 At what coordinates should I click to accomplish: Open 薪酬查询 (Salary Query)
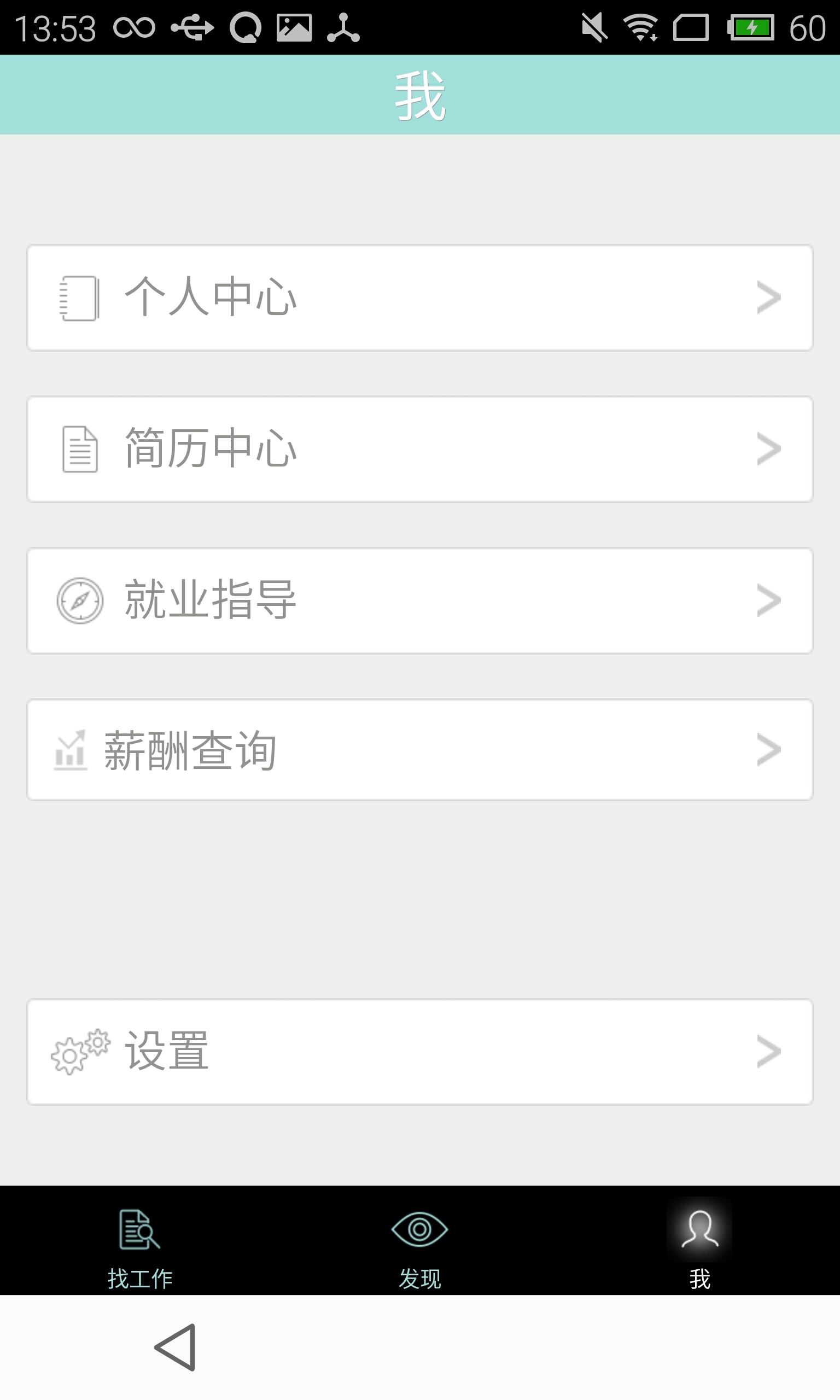(x=419, y=750)
